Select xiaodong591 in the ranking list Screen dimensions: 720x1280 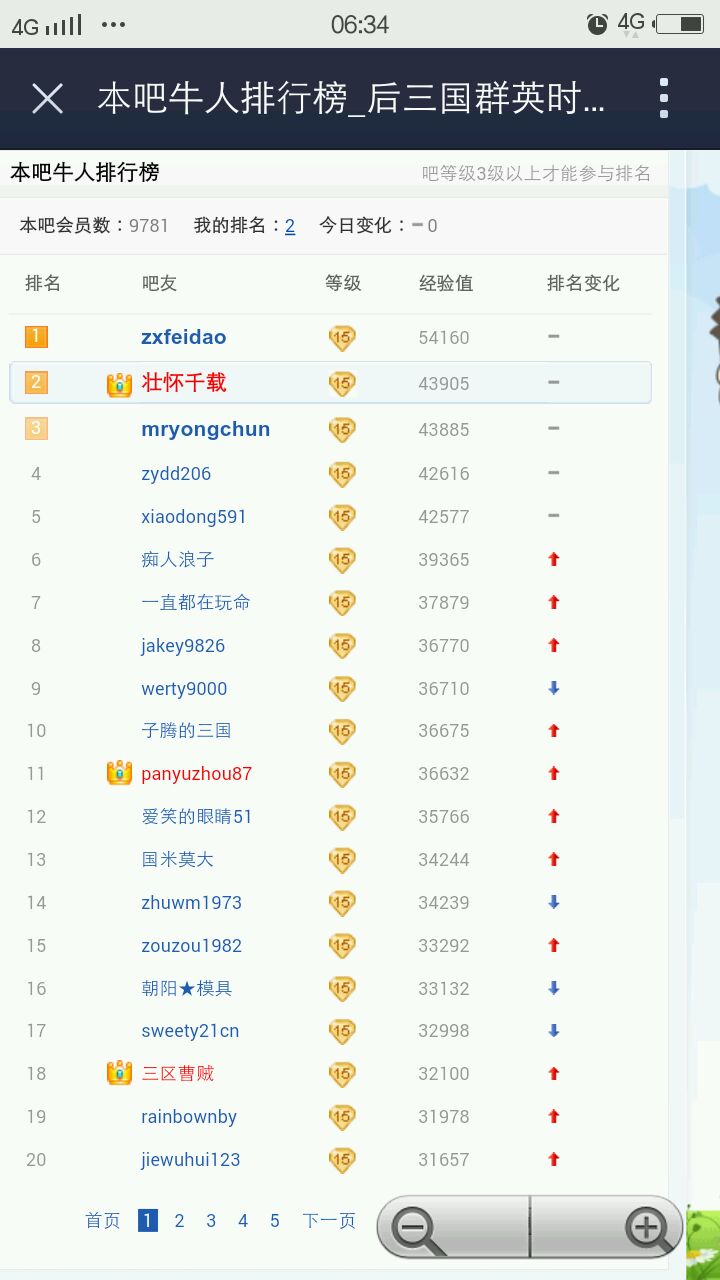193,517
